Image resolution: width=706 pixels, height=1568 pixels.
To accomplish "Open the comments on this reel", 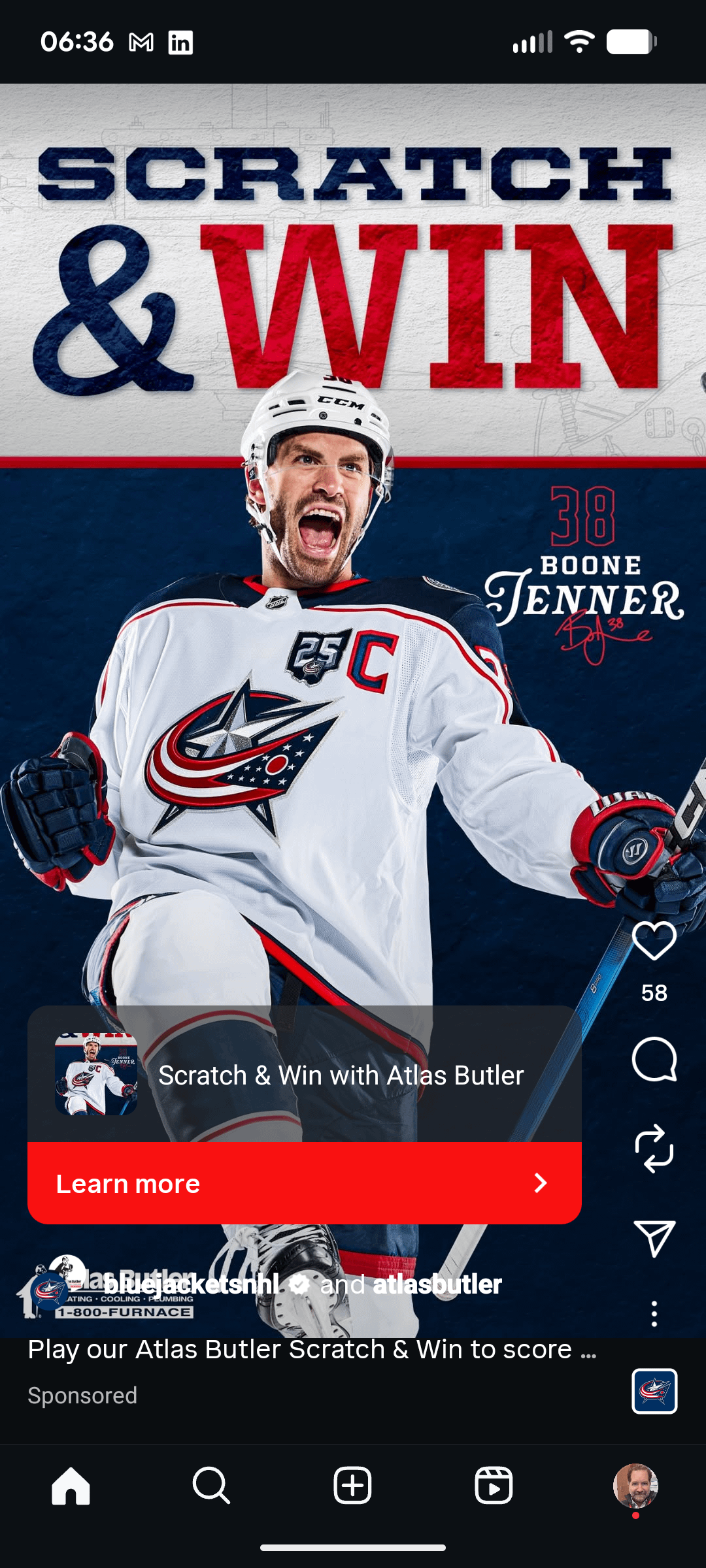I will pos(654,1059).
